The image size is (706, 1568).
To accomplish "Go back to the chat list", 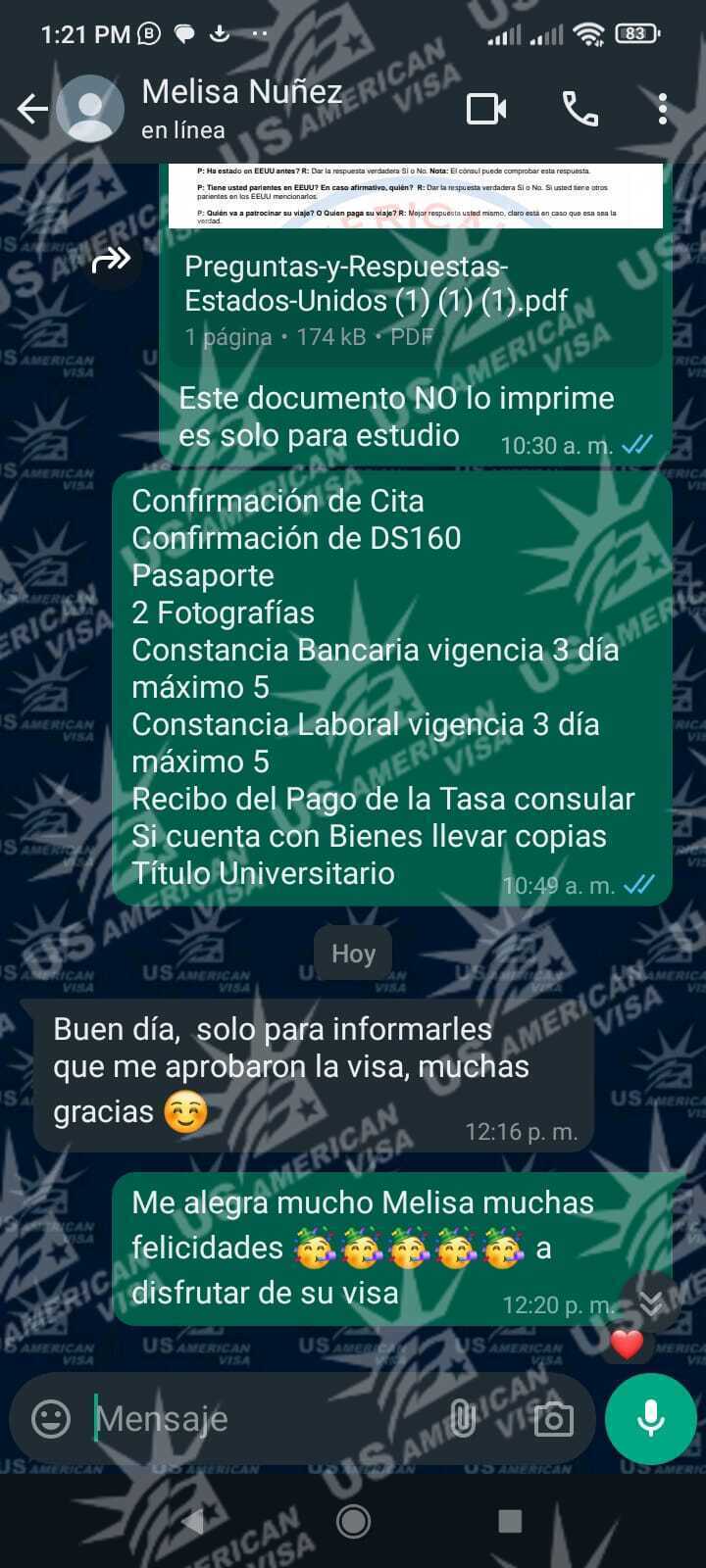I will [32, 109].
